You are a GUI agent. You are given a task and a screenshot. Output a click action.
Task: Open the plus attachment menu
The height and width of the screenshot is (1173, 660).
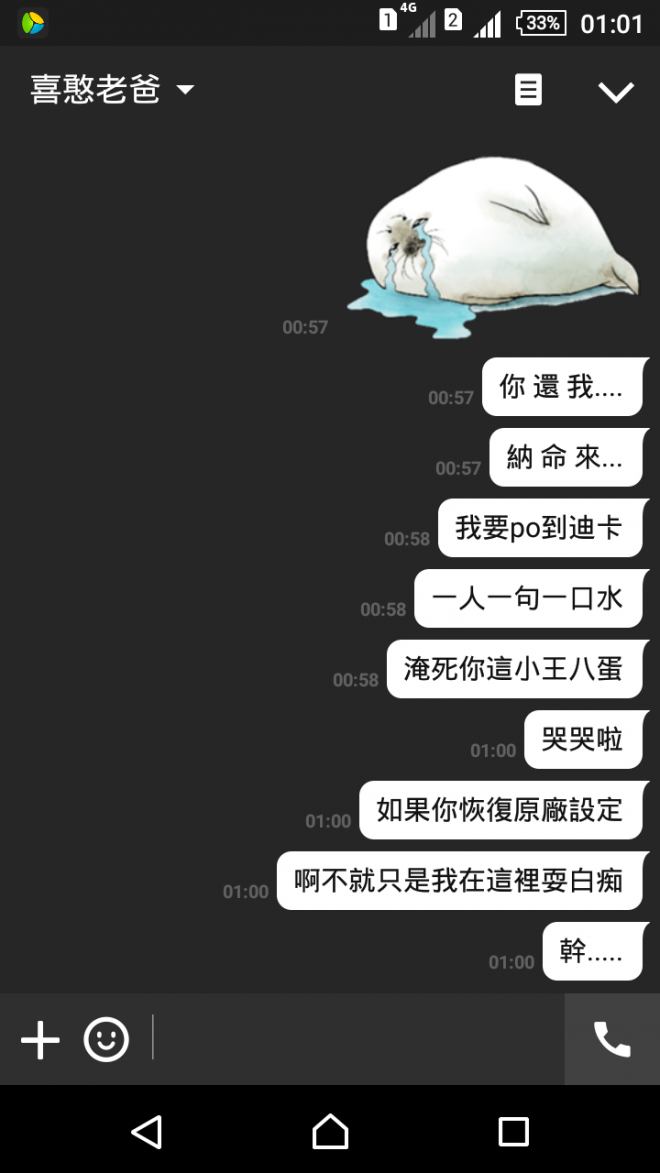[x=40, y=1040]
